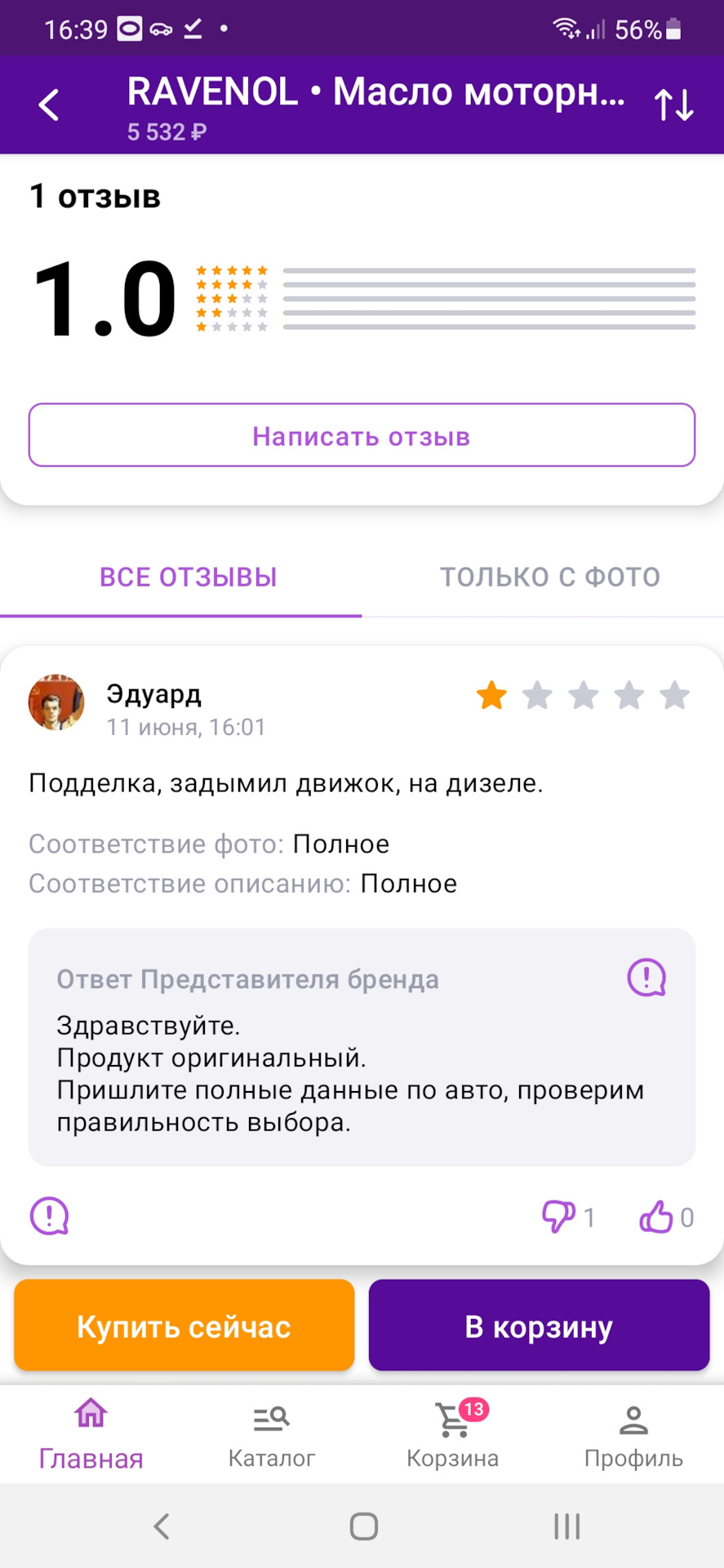Open Эдуард's profile avatar
Viewport: 724px width, 1568px height.
(56, 702)
